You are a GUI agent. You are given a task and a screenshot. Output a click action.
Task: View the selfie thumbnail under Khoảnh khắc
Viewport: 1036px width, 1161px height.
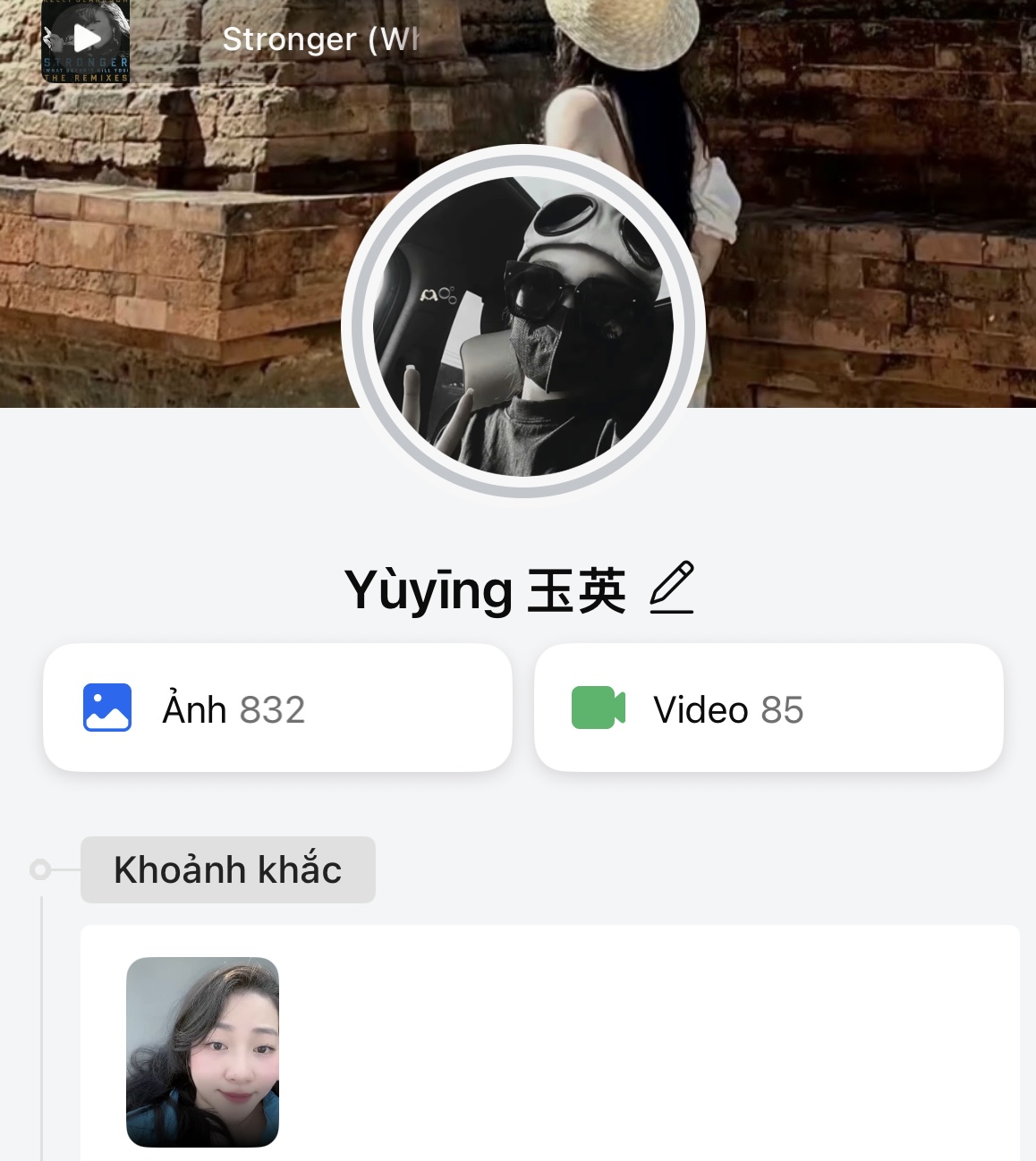[202, 1051]
